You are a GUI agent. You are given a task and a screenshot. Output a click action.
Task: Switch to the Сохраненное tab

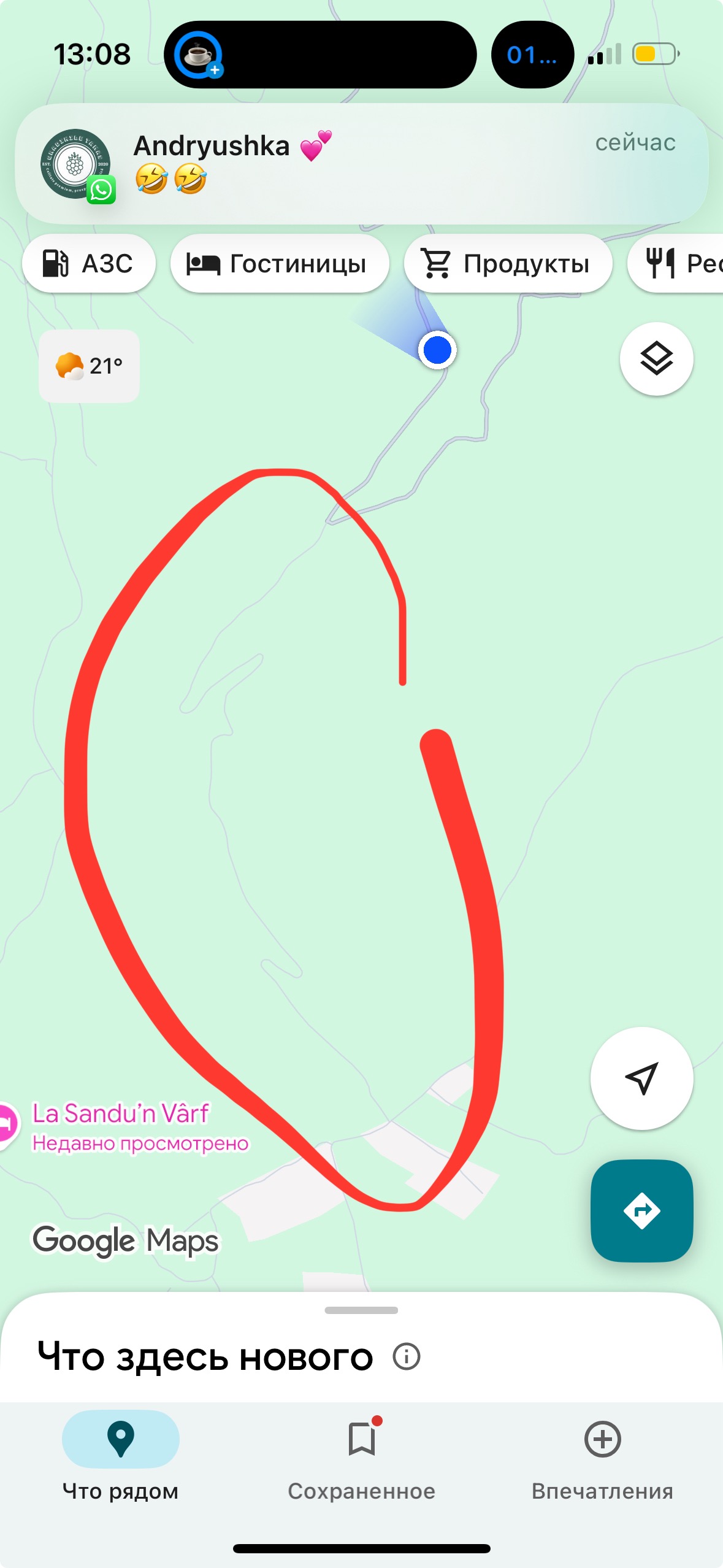pyautogui.click(x=361, y=1457)
